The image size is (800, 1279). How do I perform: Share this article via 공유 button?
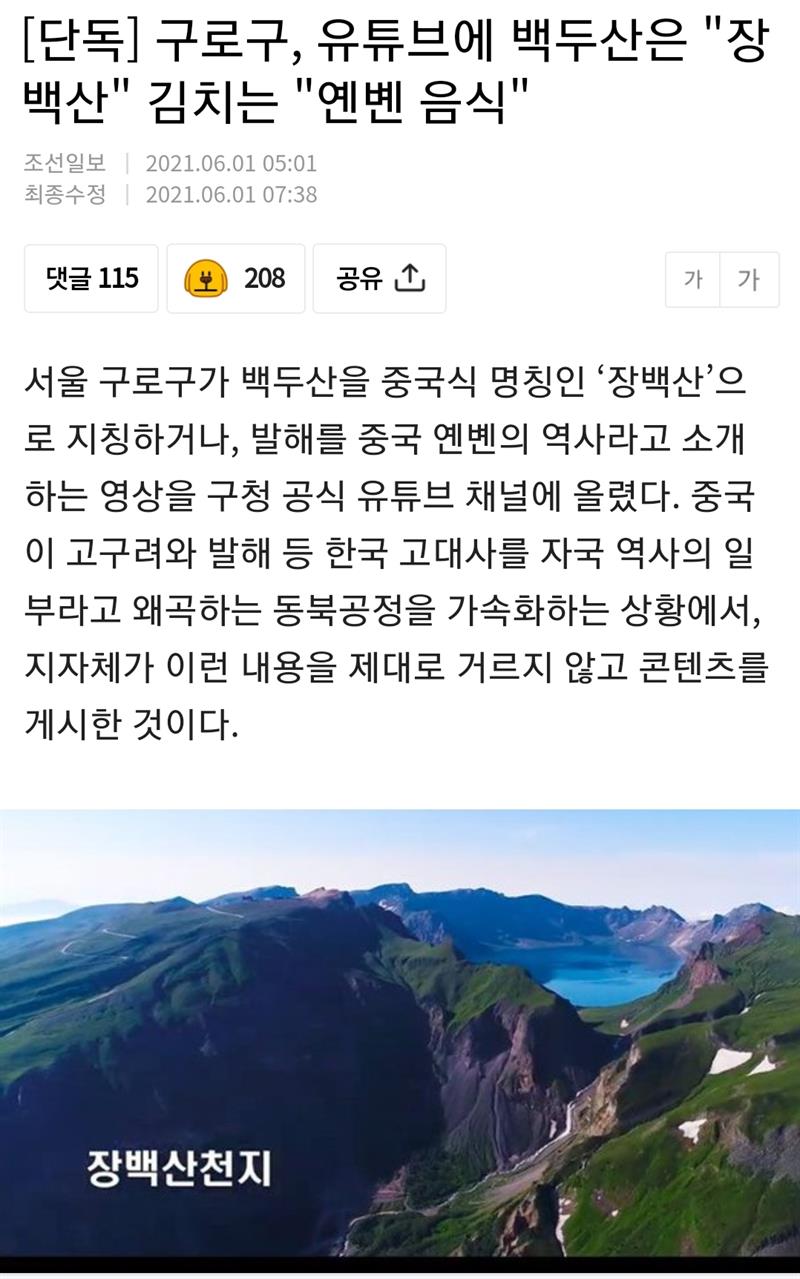tap(379, 278)
